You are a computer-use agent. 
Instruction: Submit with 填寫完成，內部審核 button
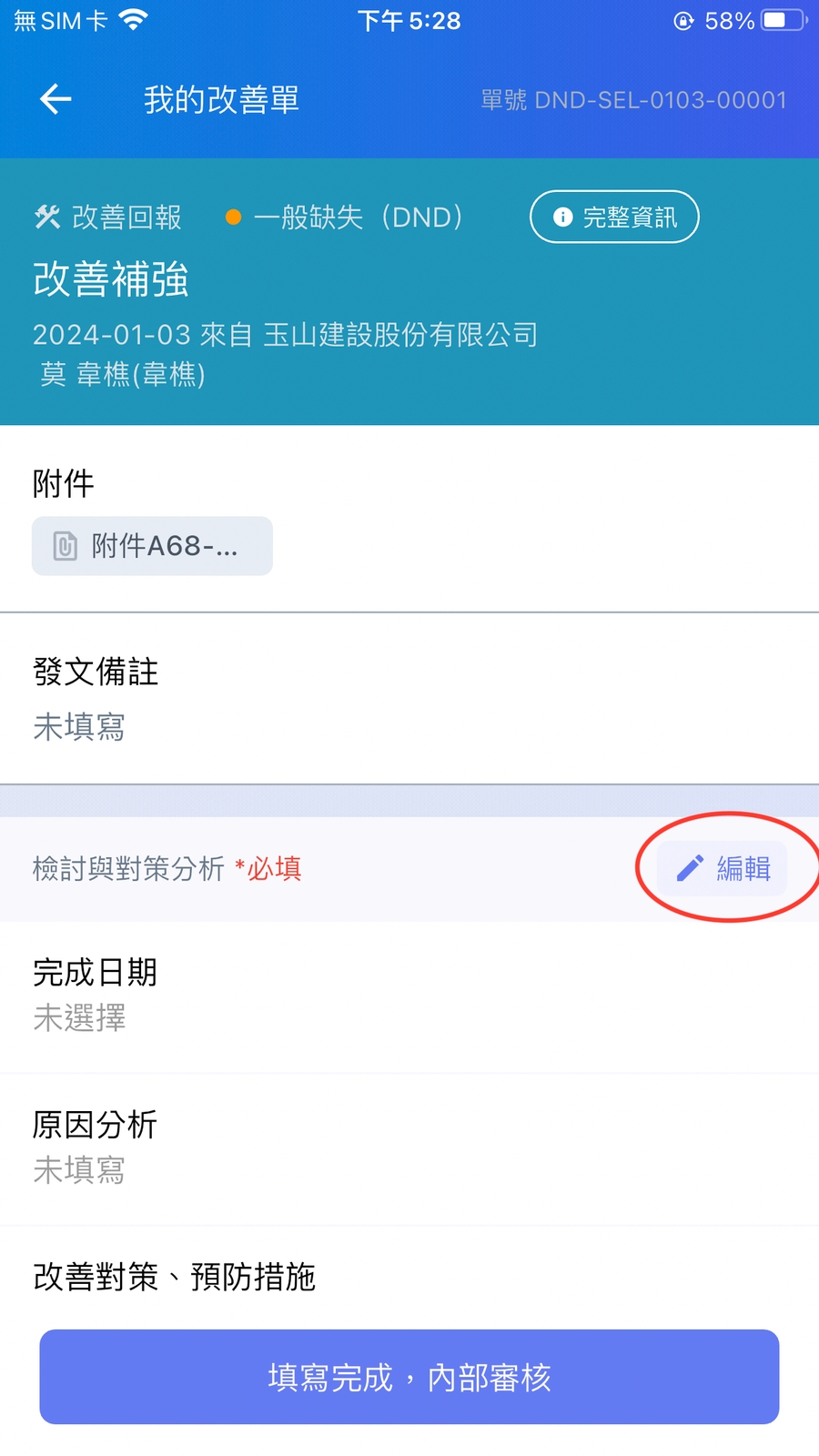(409, 1377)
